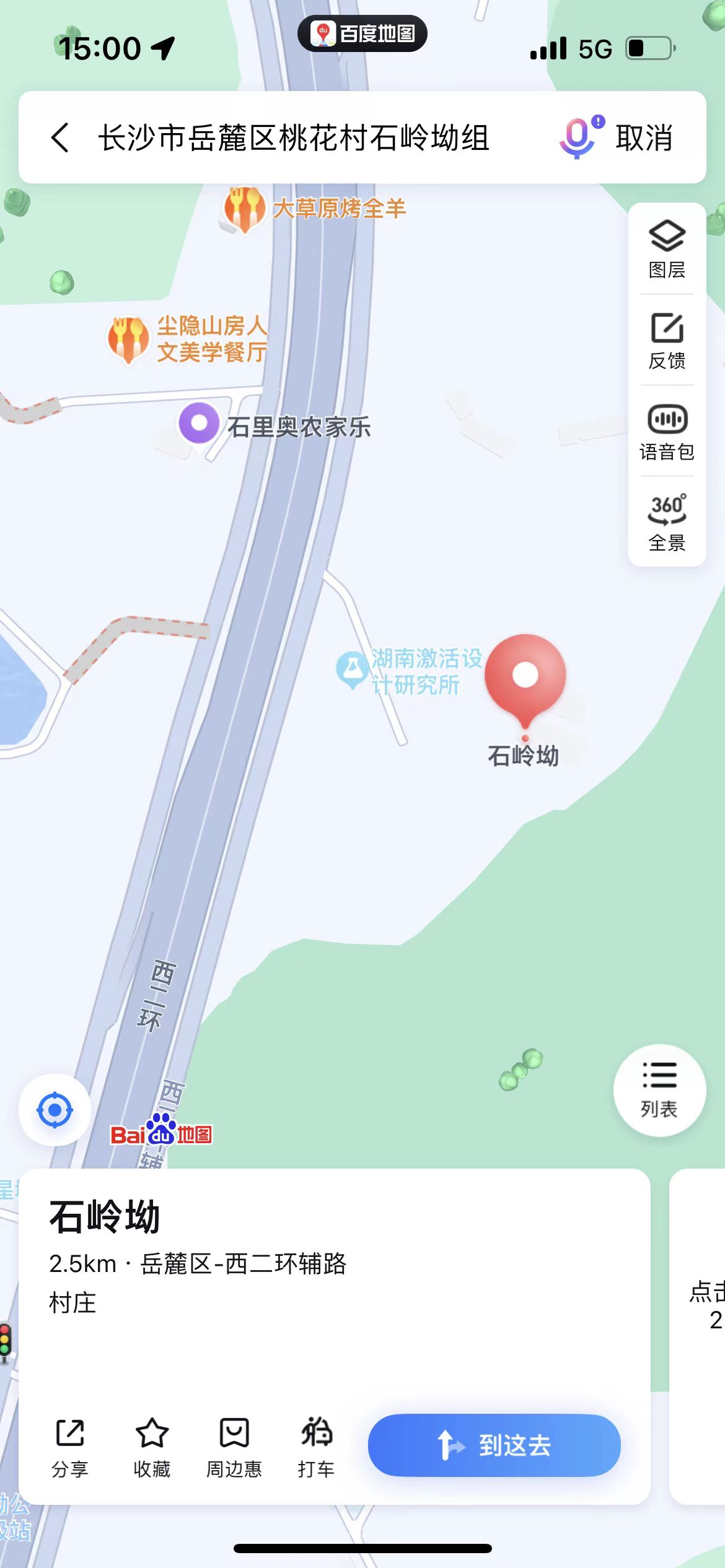725x1568 pixels.
Task: Tap 到这去 to navigate there
Action: (494, 1445)
